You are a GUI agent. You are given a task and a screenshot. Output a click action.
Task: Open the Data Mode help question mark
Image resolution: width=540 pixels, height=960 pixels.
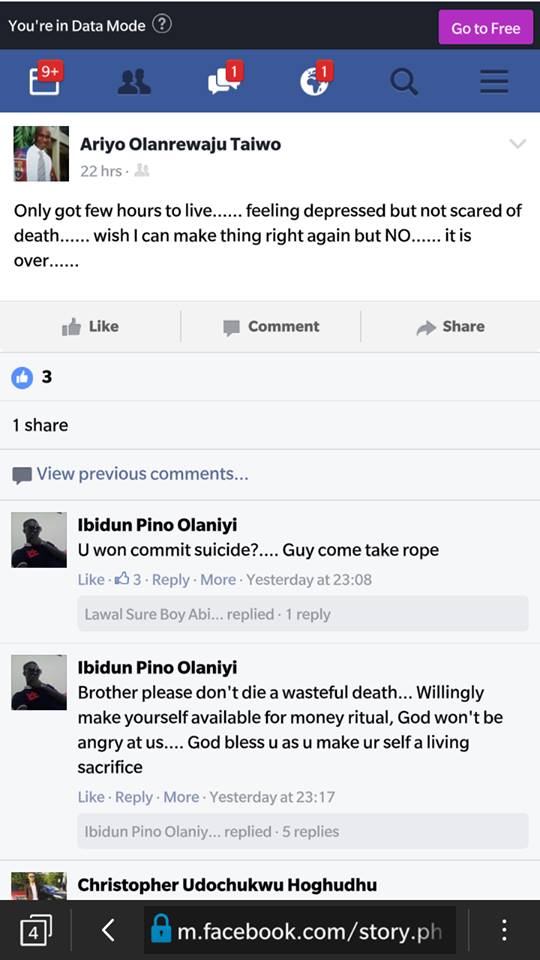pos(162,25)
